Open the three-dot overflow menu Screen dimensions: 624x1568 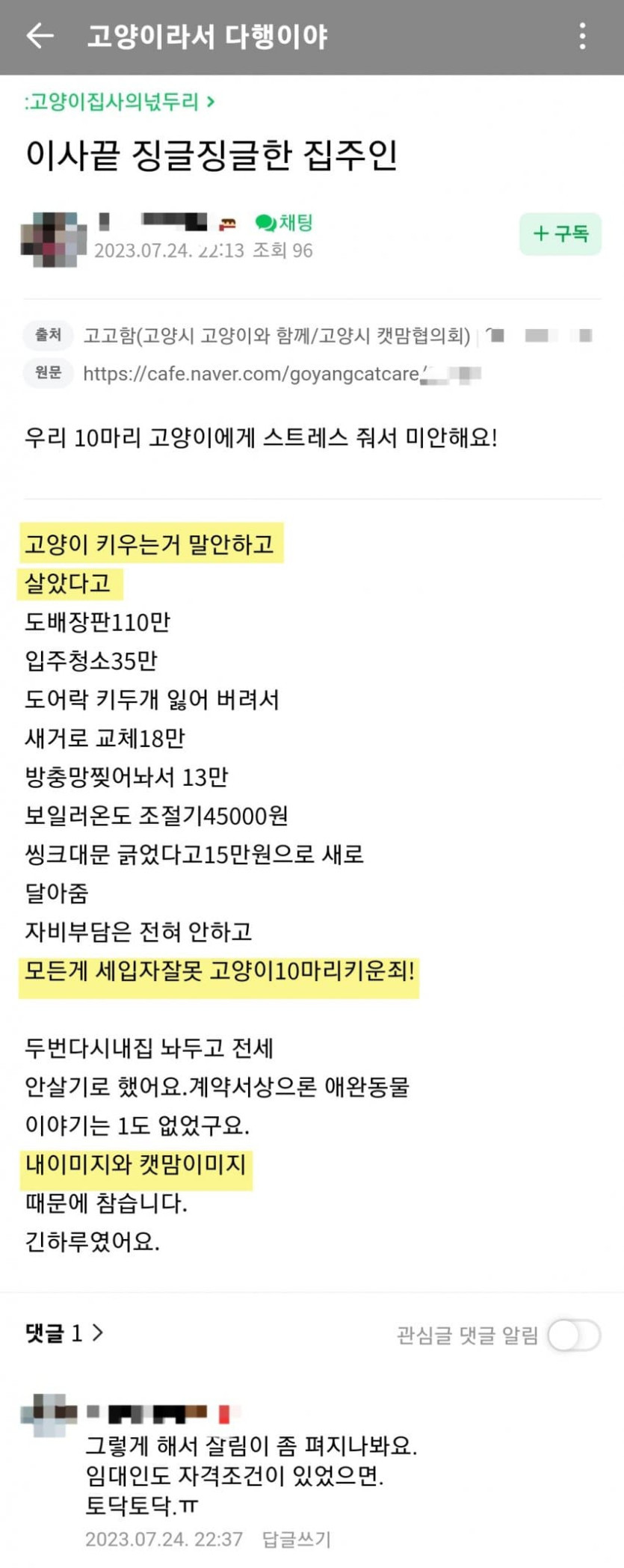582,35
